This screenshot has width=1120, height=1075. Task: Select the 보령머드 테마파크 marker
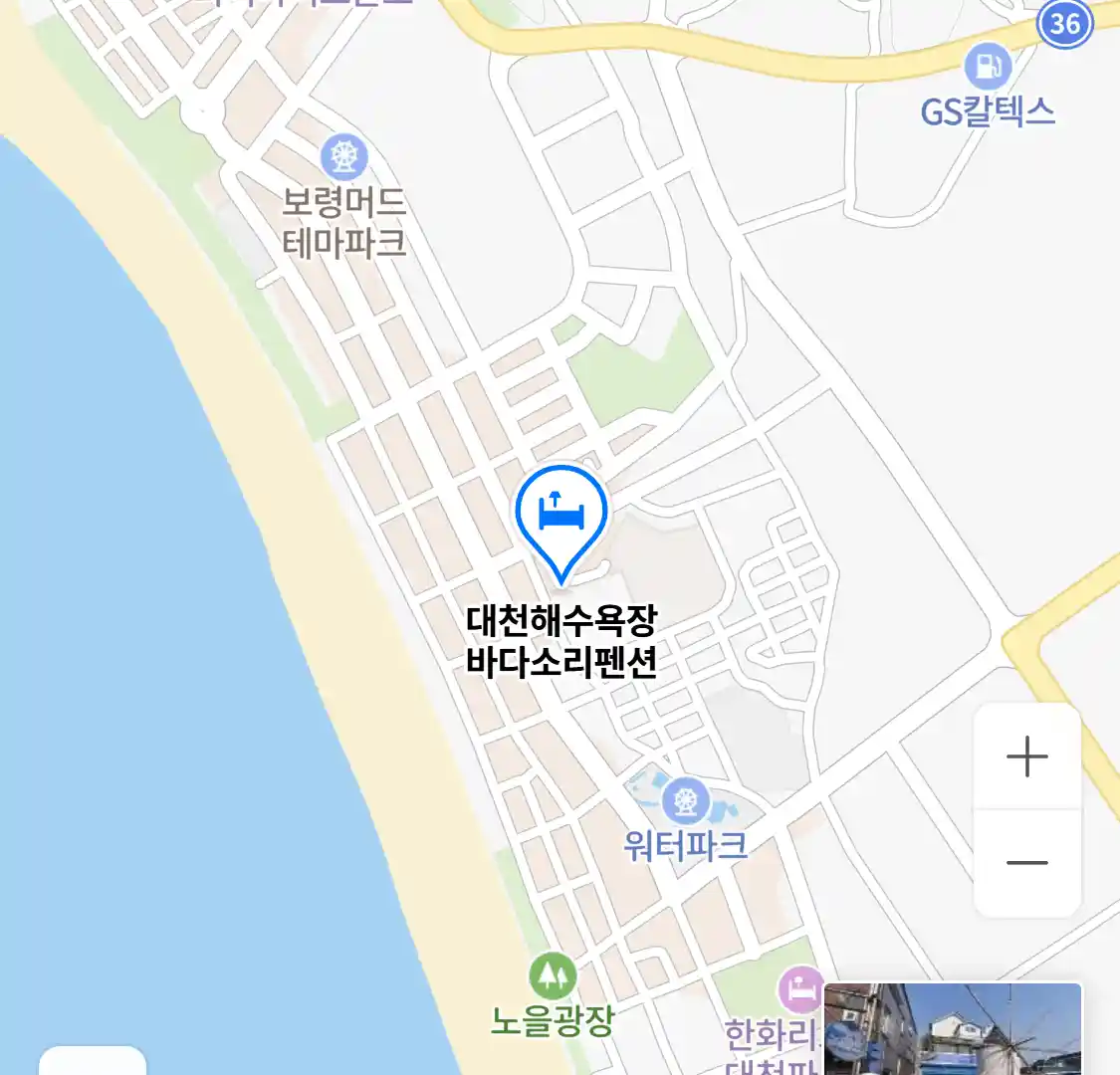pos(343,157)
